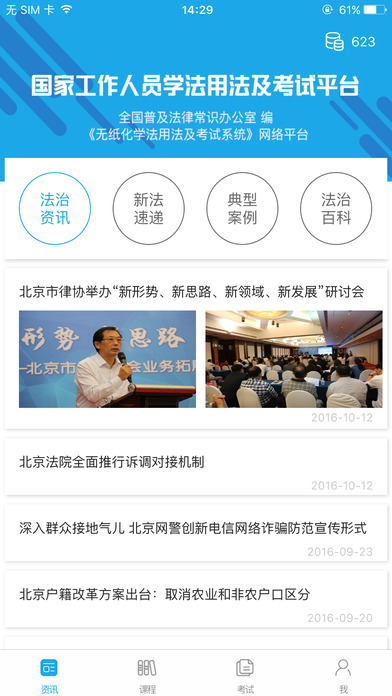Read 北京法院全面推行诉调对接机制 article
392x696 pixels.
coord(196,467)
